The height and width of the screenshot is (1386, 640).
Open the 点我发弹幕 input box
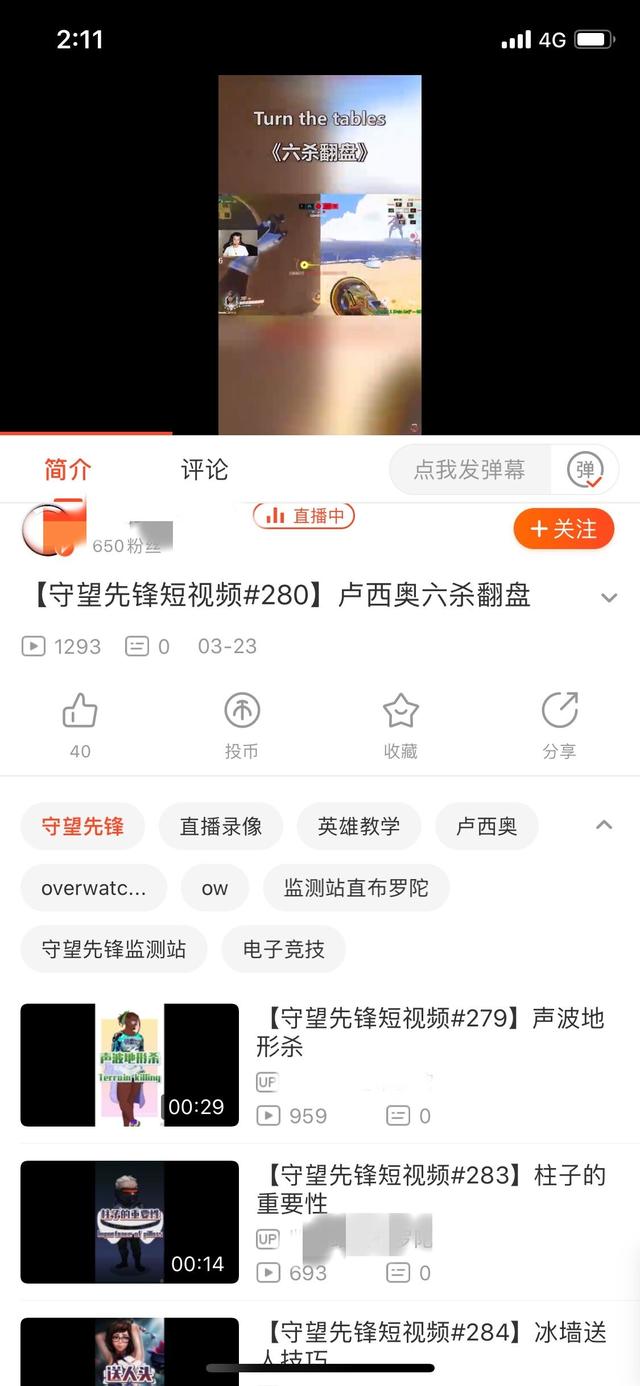coord(470,470)
